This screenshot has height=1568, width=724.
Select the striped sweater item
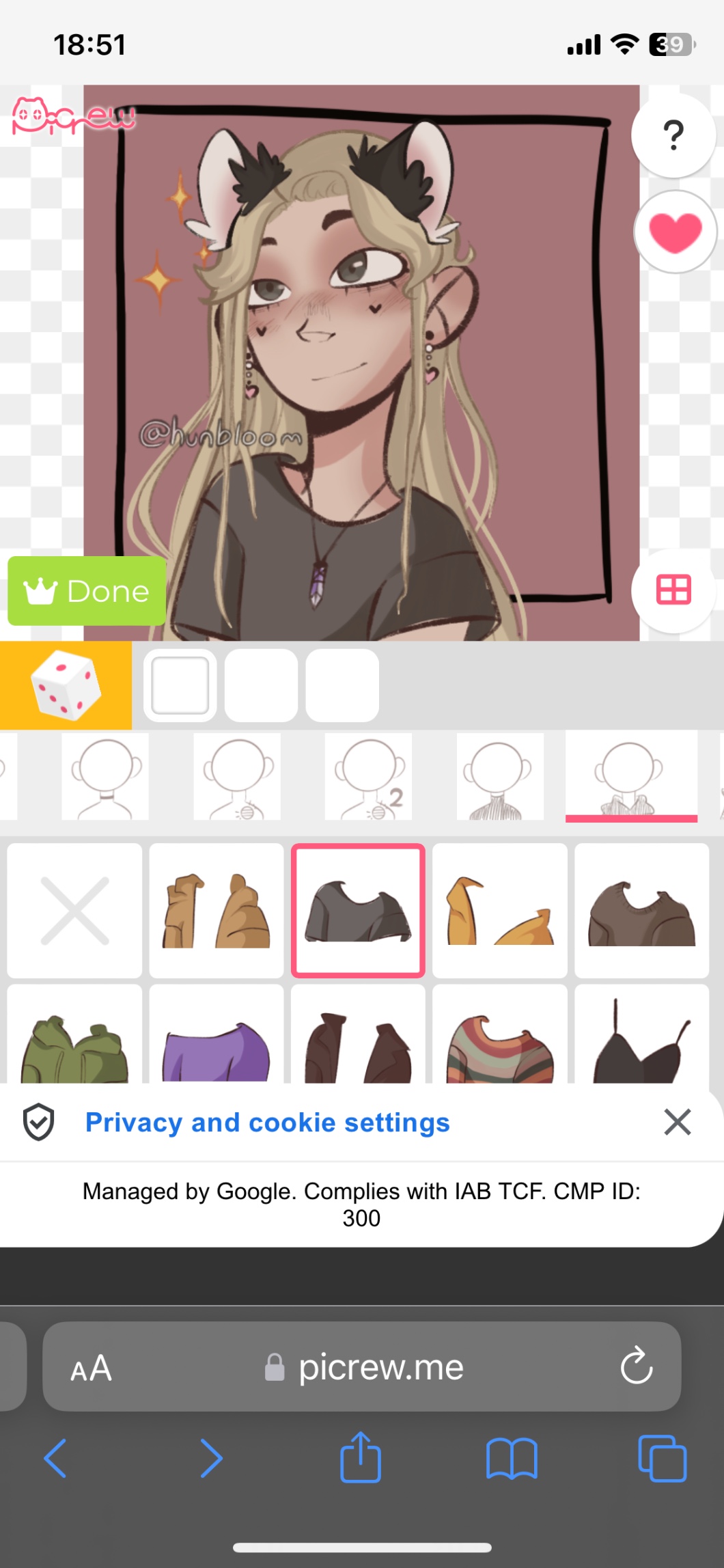point(500,1034)
